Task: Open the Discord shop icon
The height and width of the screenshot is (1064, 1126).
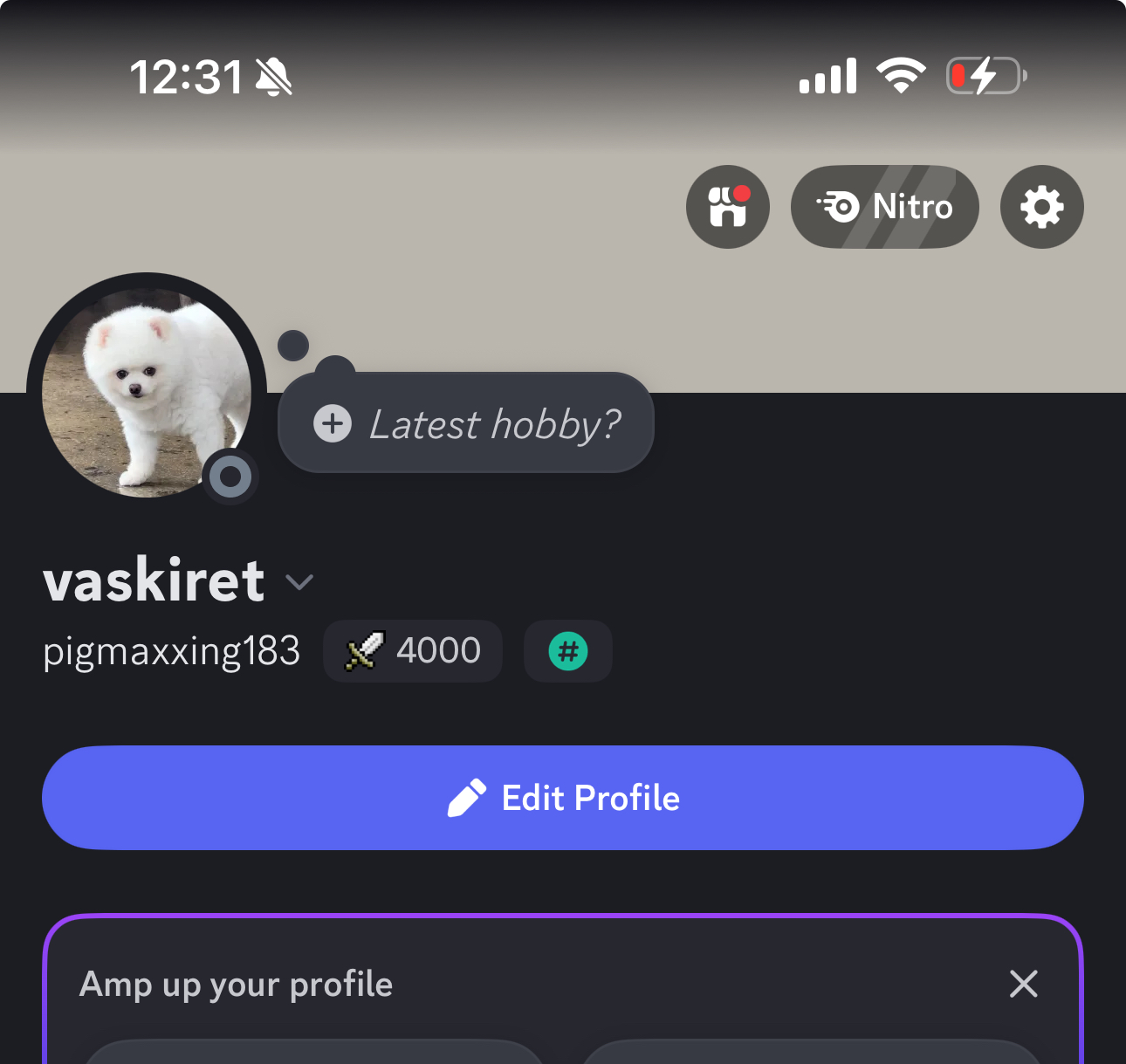Action: pos(727,207)
